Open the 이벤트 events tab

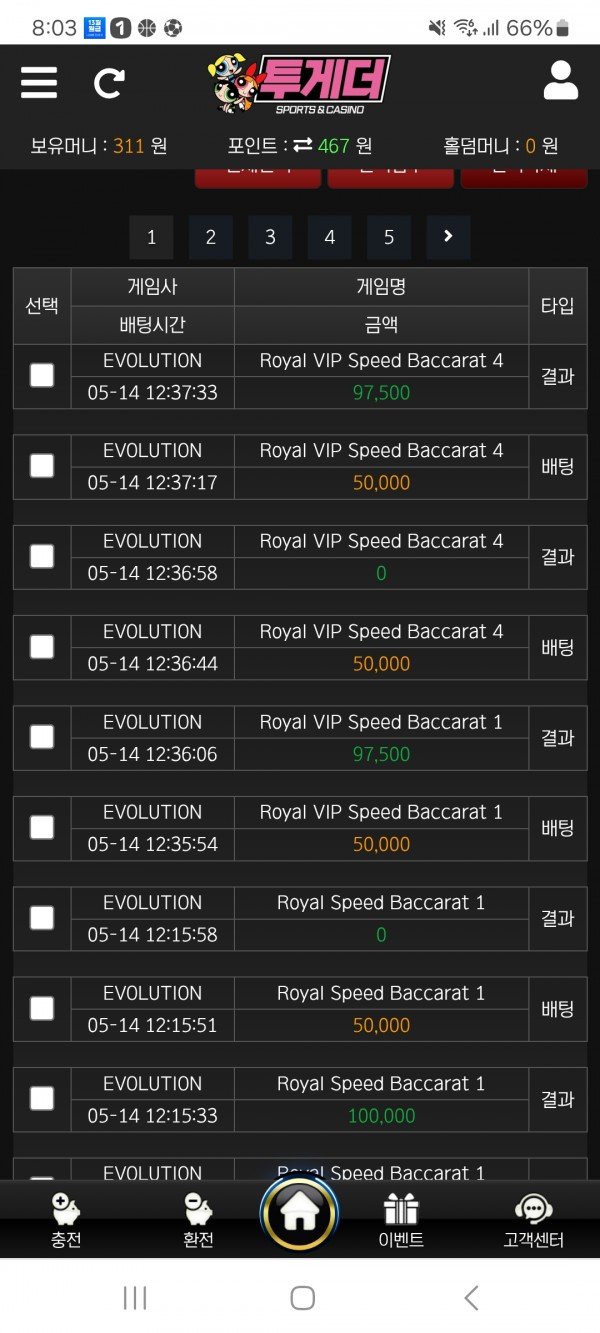(x=401, y=1221)
